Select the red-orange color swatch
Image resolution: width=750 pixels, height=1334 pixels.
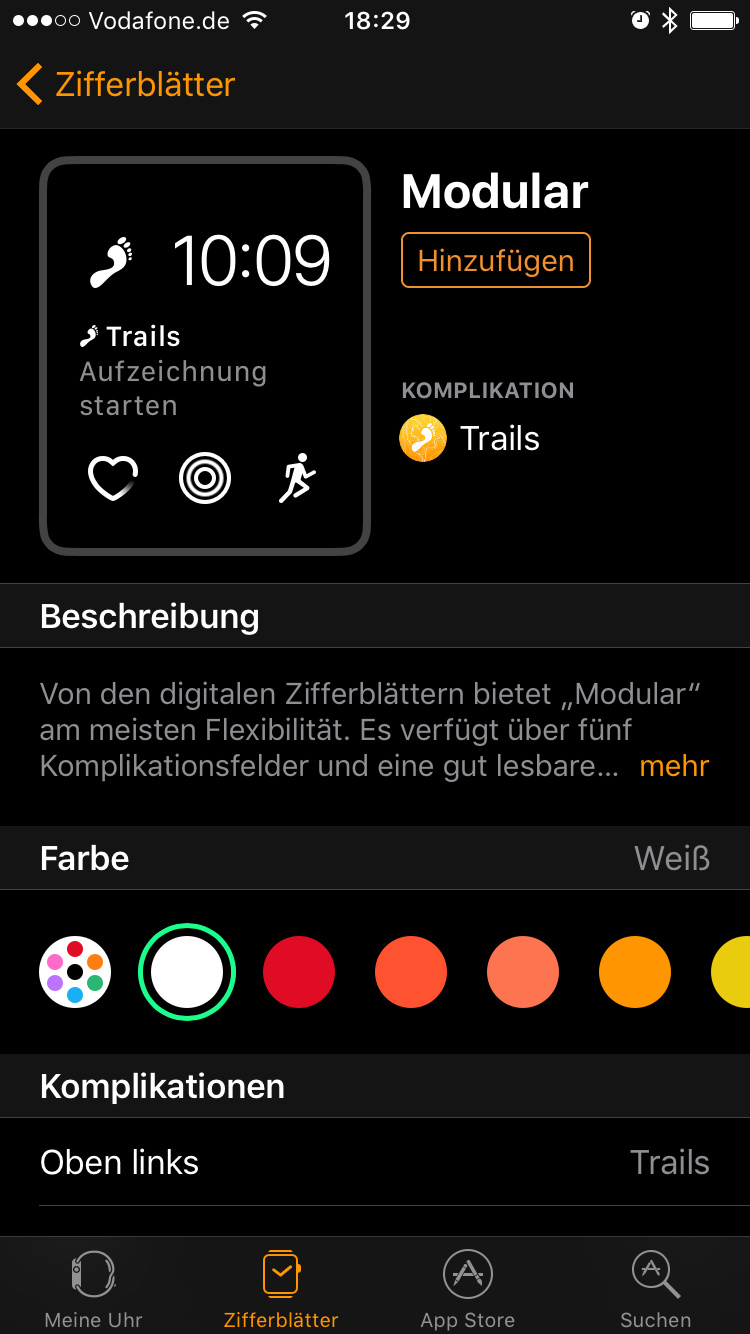(411, 972)
